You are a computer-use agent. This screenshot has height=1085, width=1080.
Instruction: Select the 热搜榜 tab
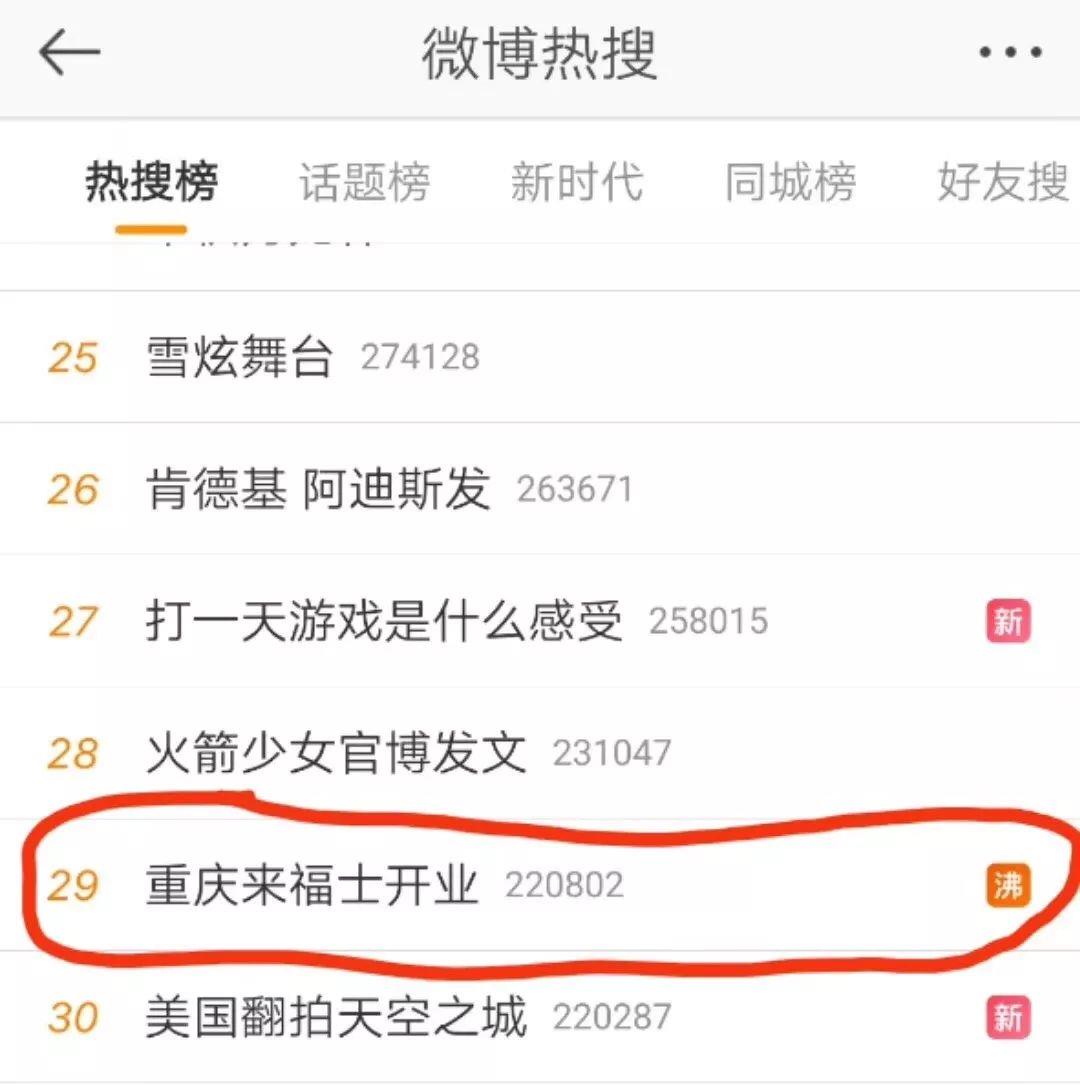(151, 183)
